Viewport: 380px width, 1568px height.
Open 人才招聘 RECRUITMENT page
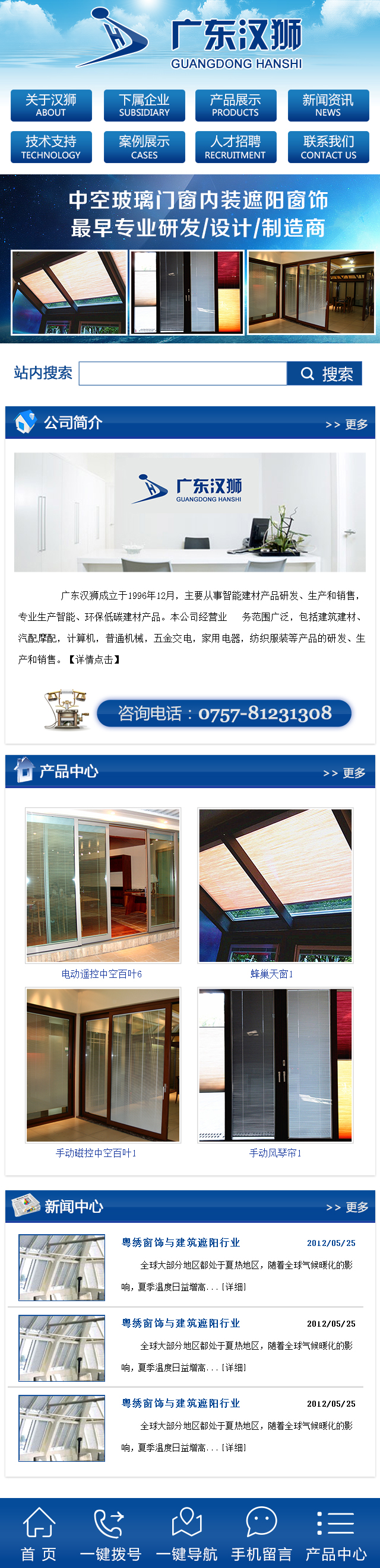236,147
